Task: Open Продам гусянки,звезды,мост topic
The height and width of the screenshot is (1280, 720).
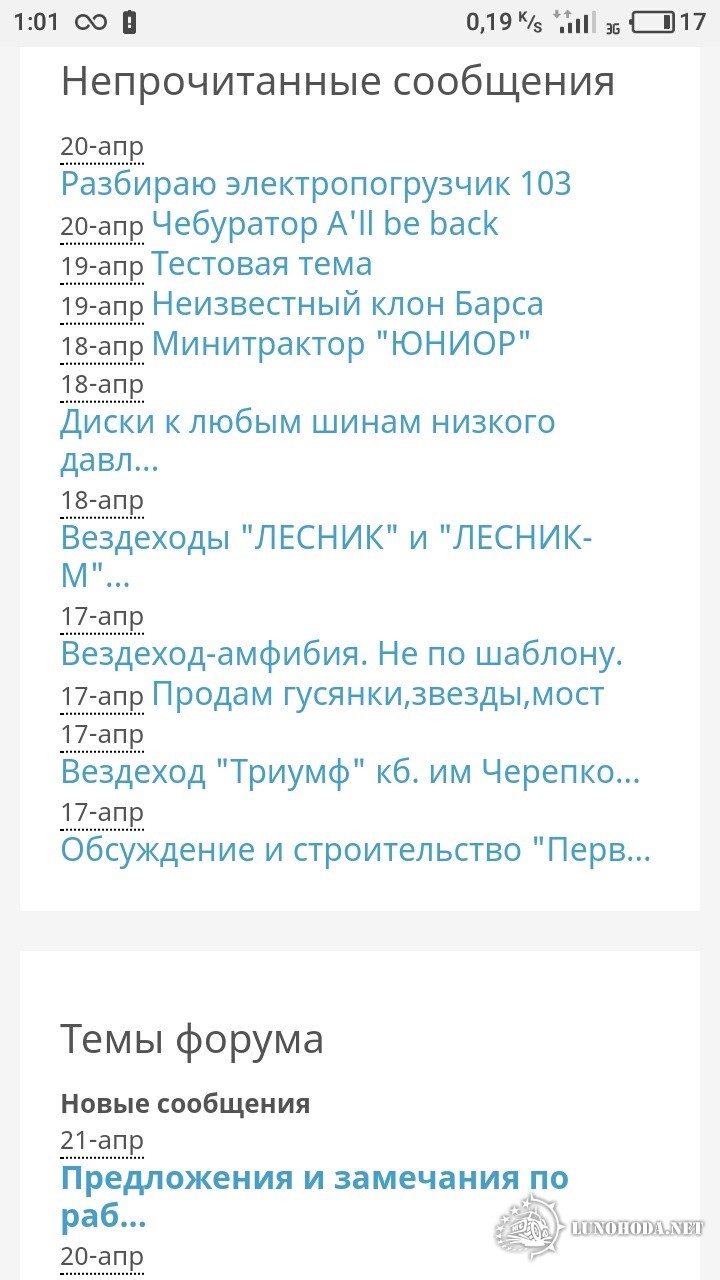Action: click(377, 694)
